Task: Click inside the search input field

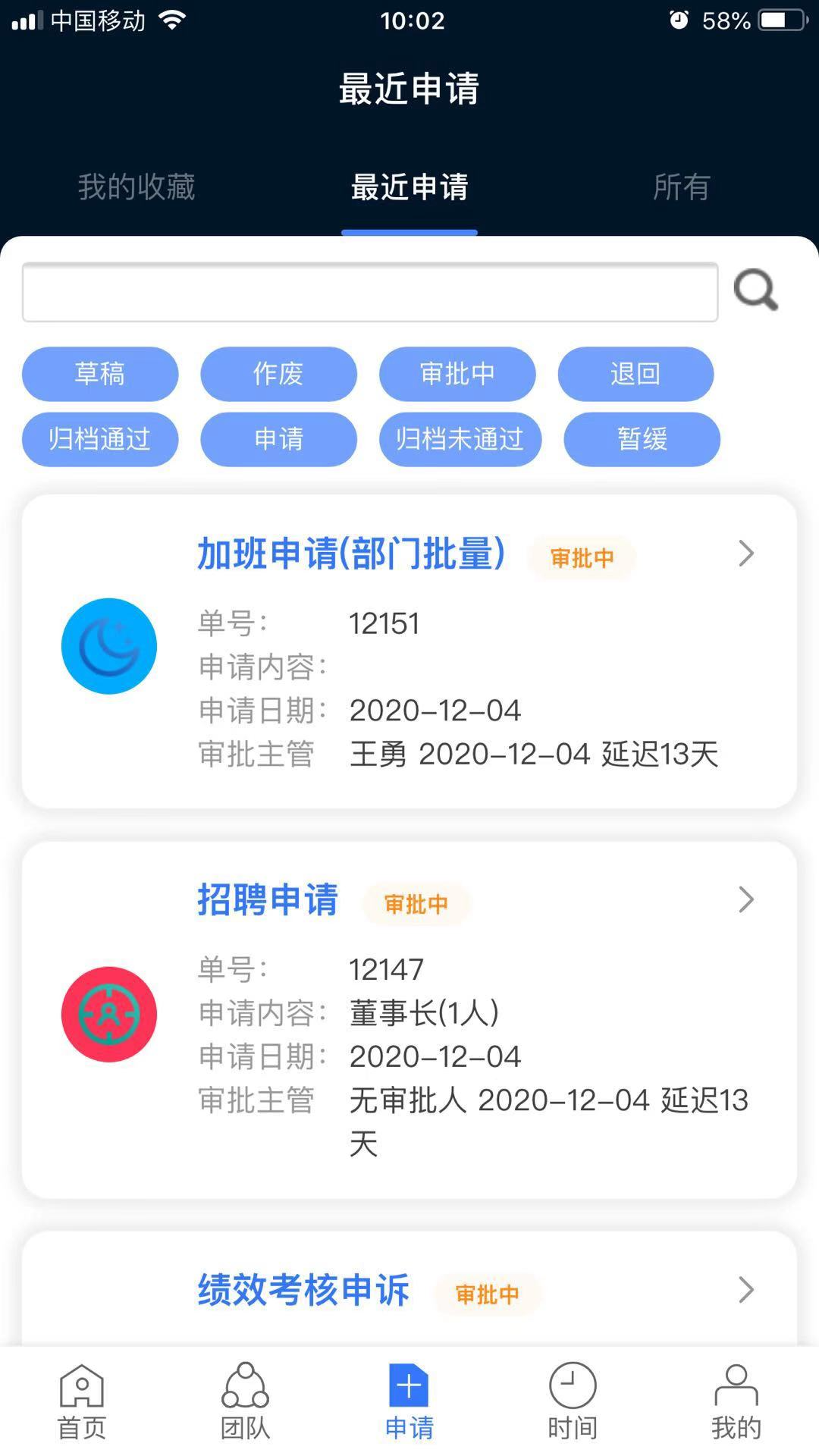Action: (x=370, y=290)
